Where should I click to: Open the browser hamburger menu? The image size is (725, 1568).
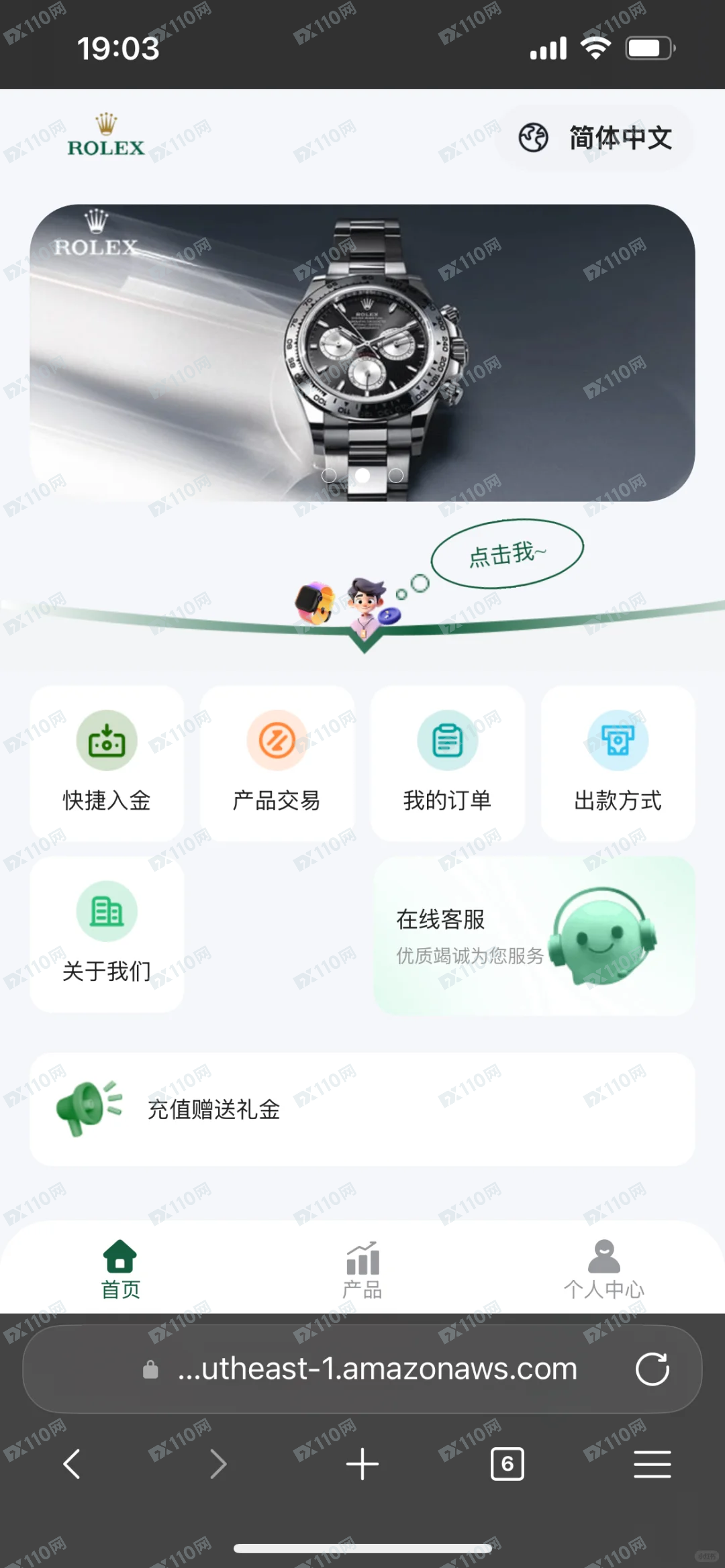652,1464
